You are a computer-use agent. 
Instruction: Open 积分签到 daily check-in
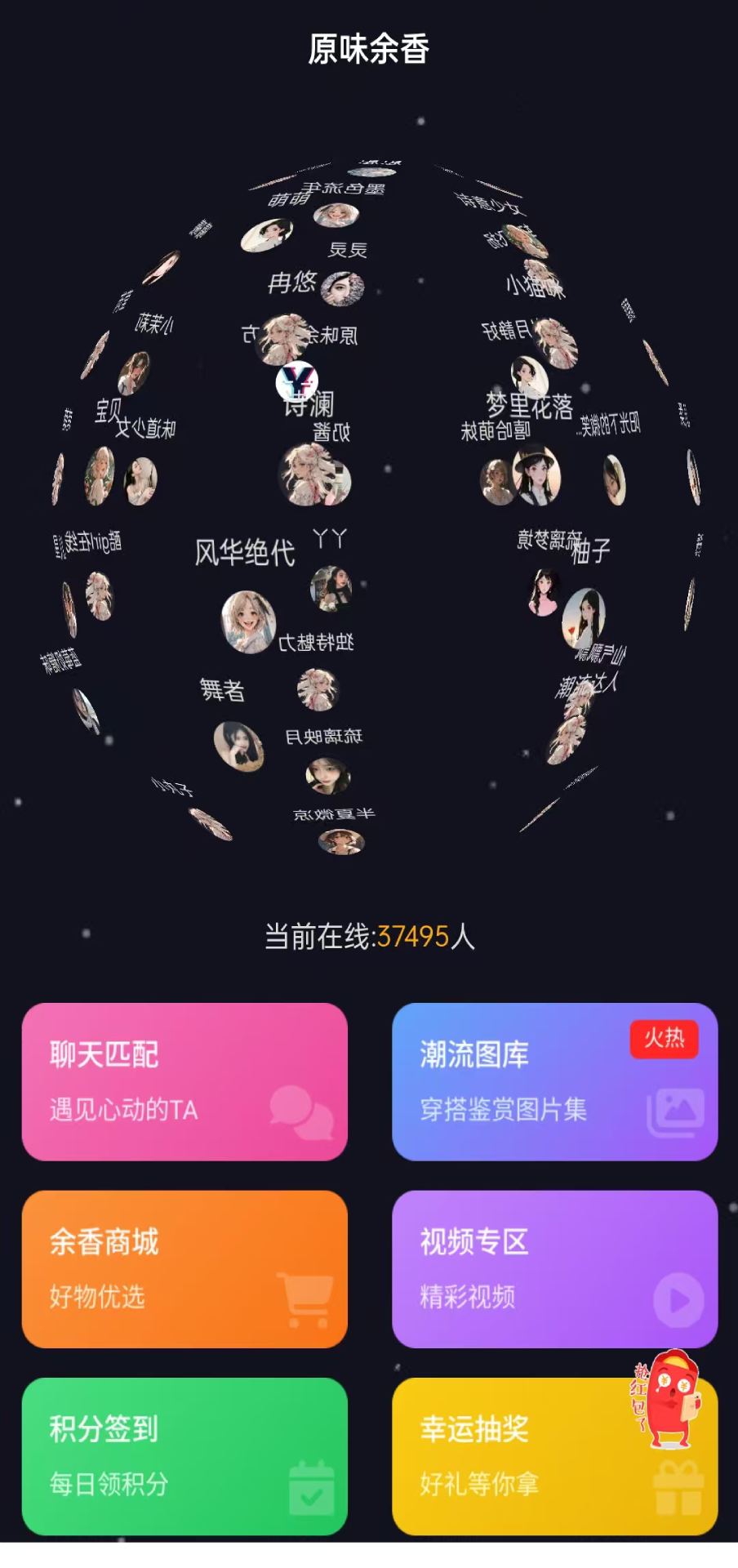click(184, 1456)
